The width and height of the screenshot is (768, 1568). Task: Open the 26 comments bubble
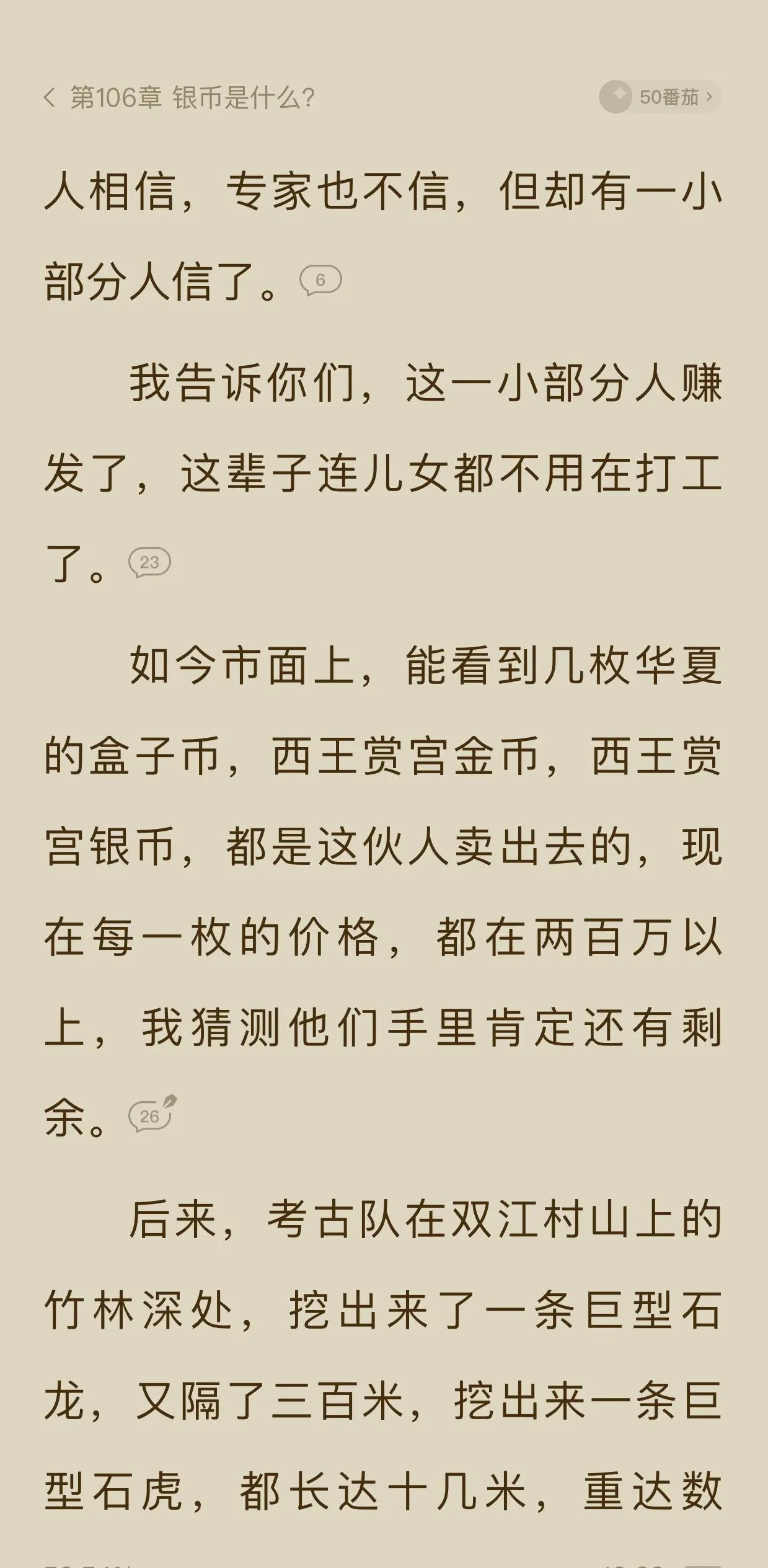point(151,1116)
